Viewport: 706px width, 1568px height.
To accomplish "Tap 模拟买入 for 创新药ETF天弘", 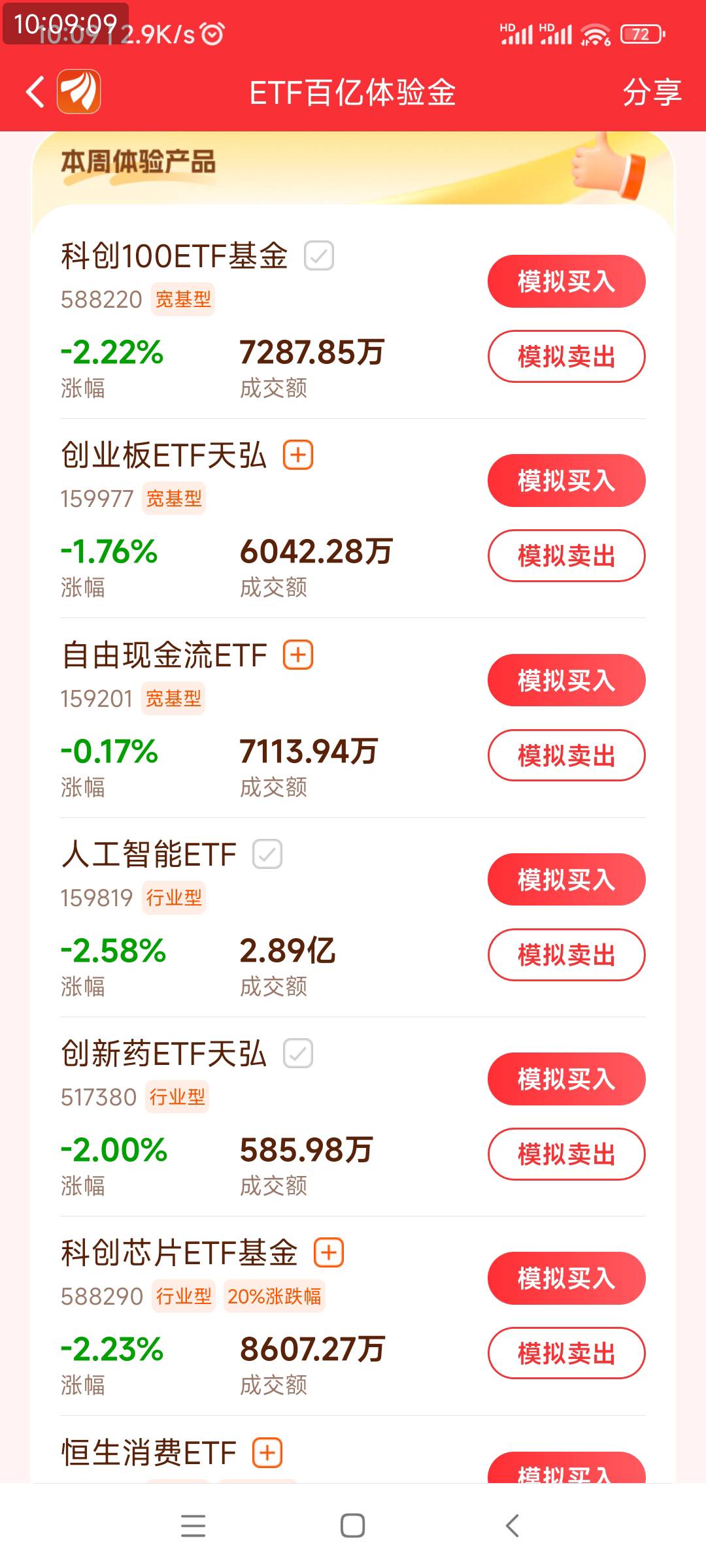I will point(566,1079).
